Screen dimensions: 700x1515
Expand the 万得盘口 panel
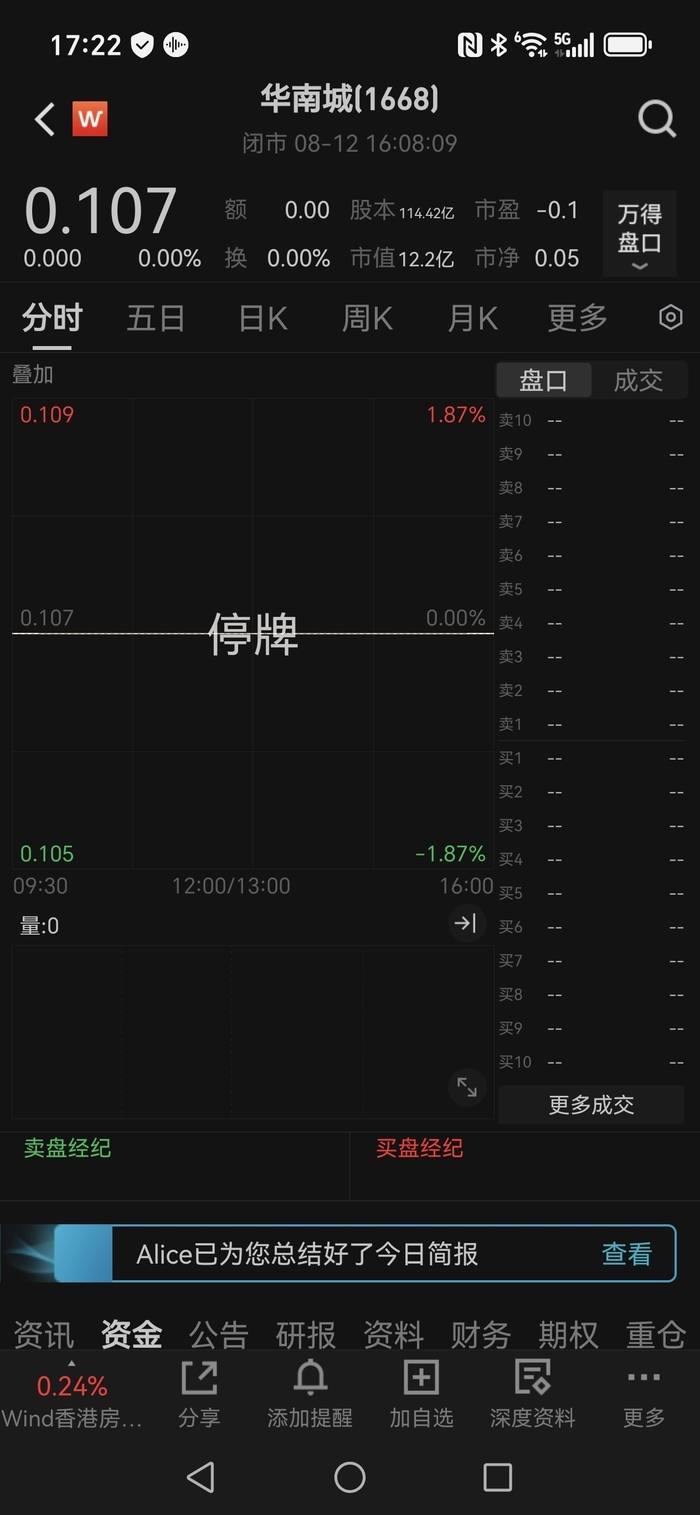click(639, 236)
